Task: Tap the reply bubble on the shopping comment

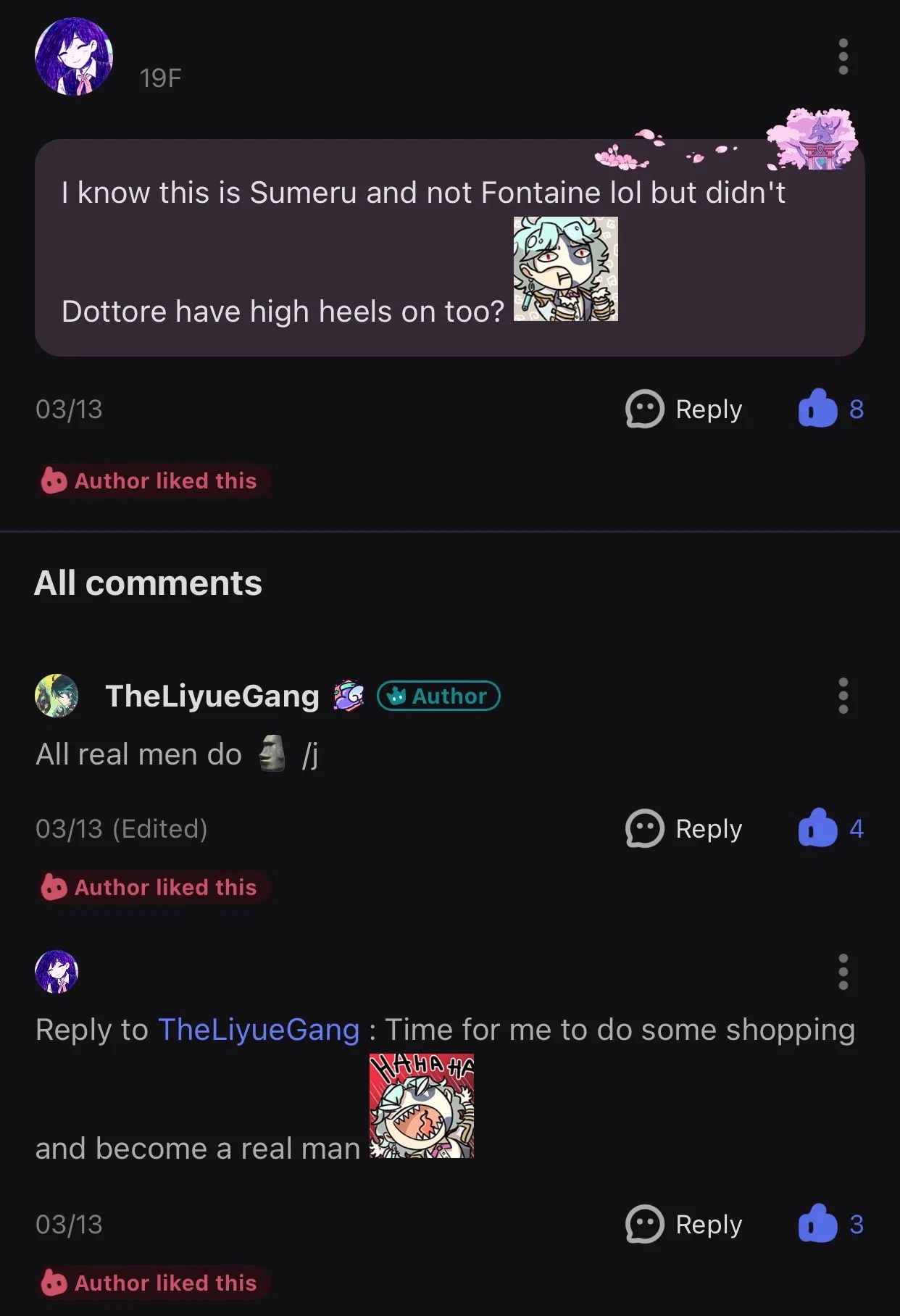Action: (642, 1225)
